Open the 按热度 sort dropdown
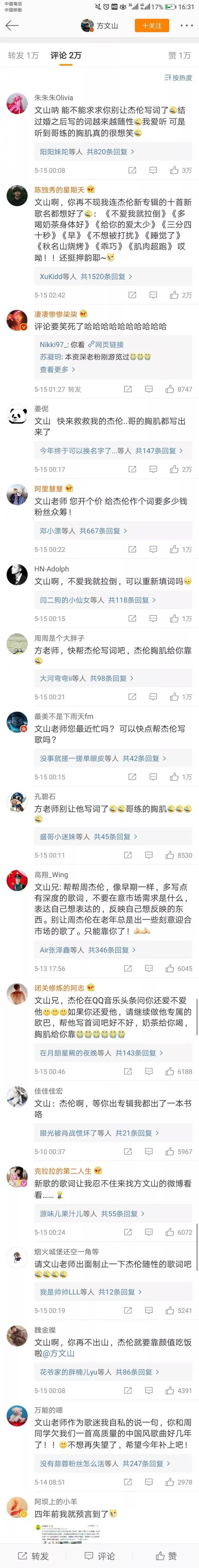 [x=178, y=78]
